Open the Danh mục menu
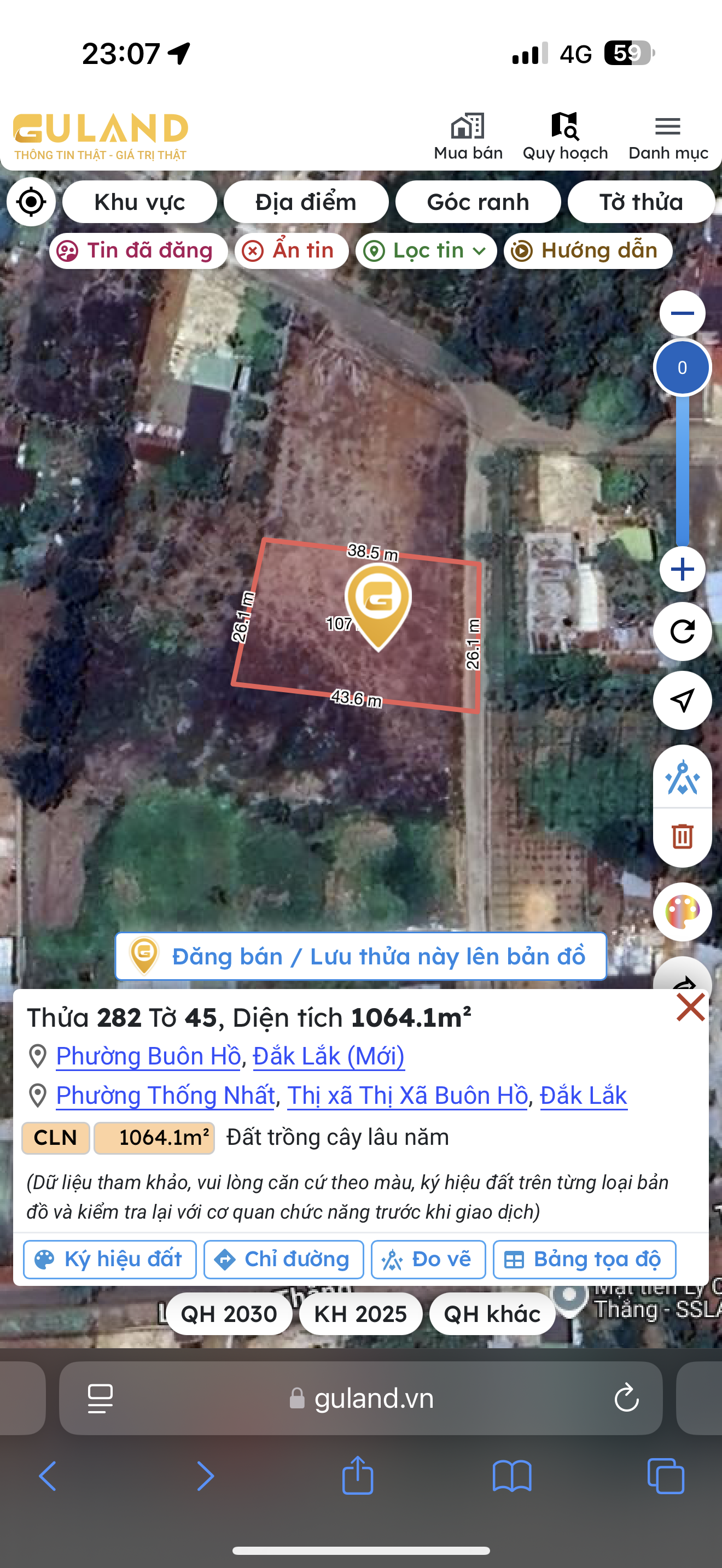Viewport: 722px width, 1568px height. tap(668, 136)
